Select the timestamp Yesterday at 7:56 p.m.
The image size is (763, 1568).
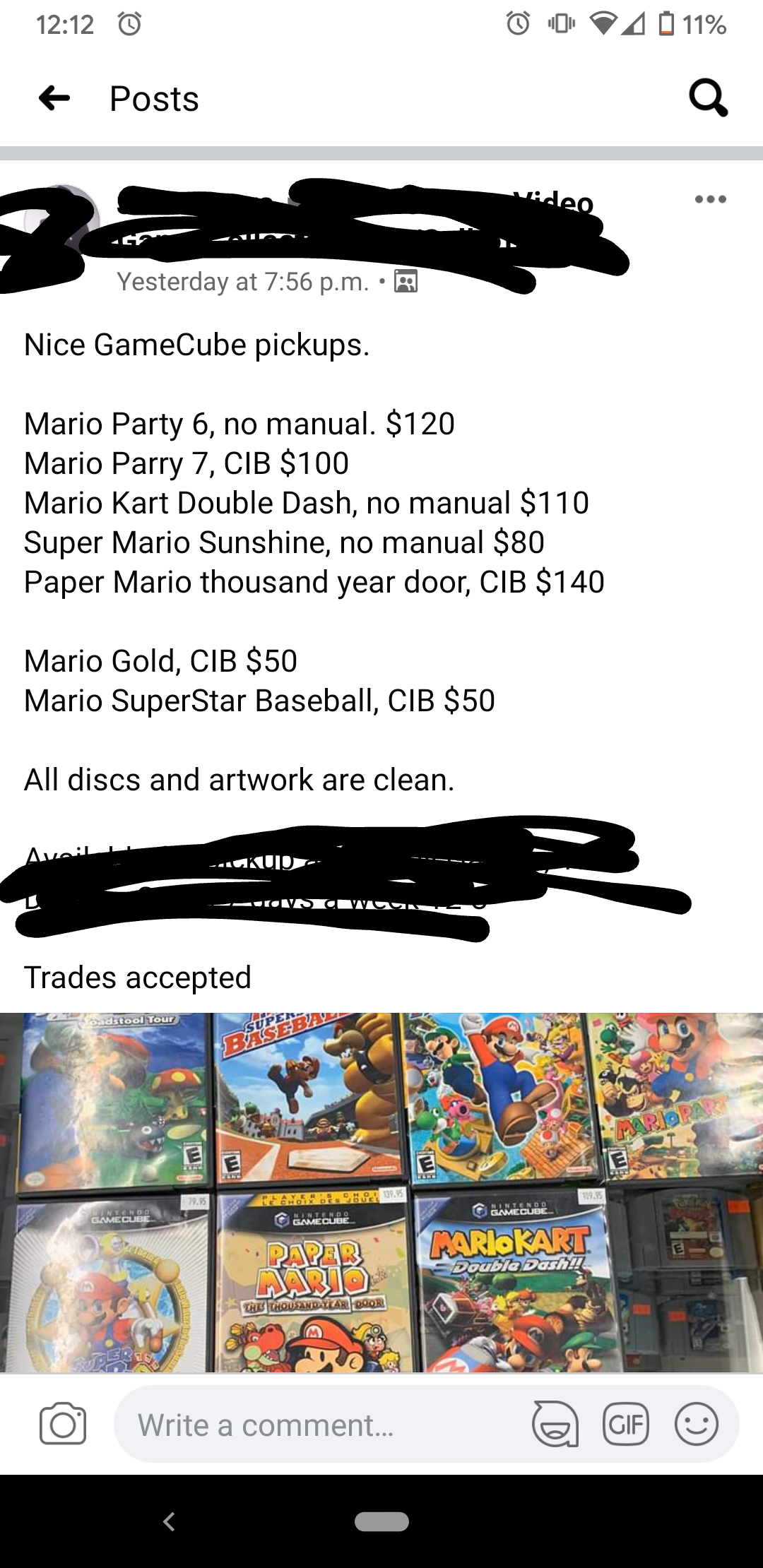click(244, 283)
